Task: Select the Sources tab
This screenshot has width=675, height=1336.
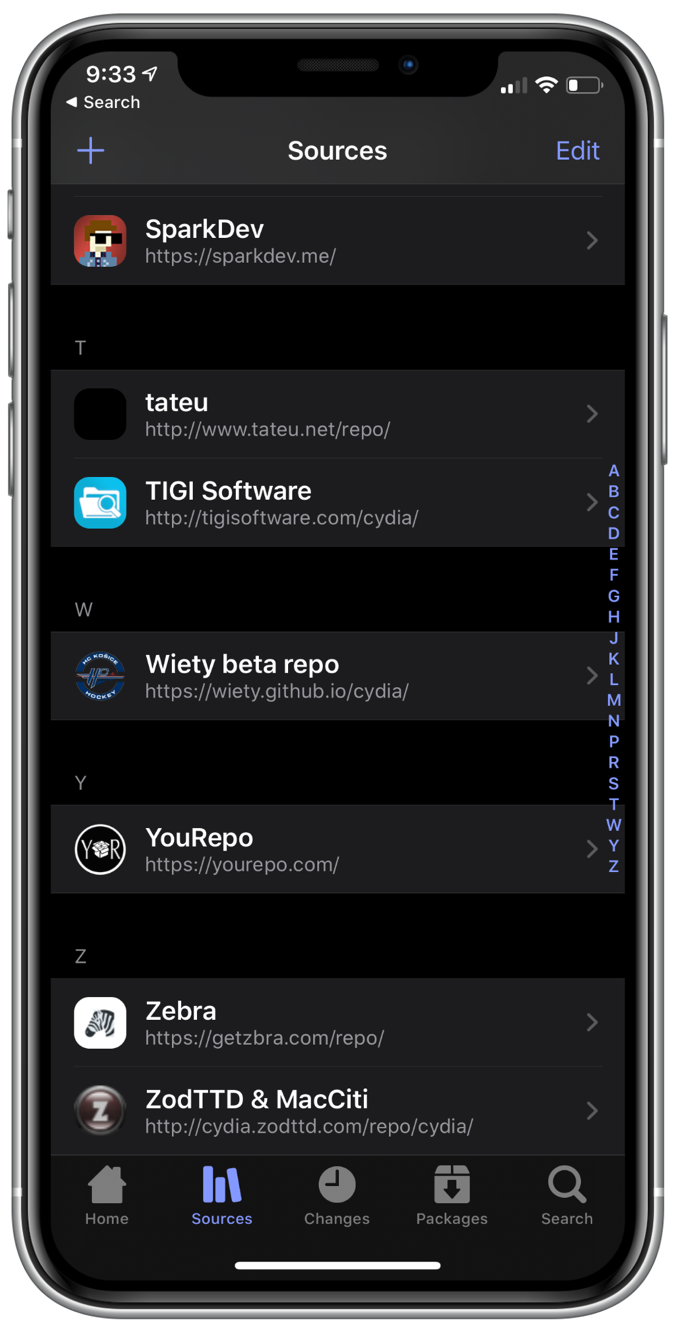Action: tap(222, 1197)
